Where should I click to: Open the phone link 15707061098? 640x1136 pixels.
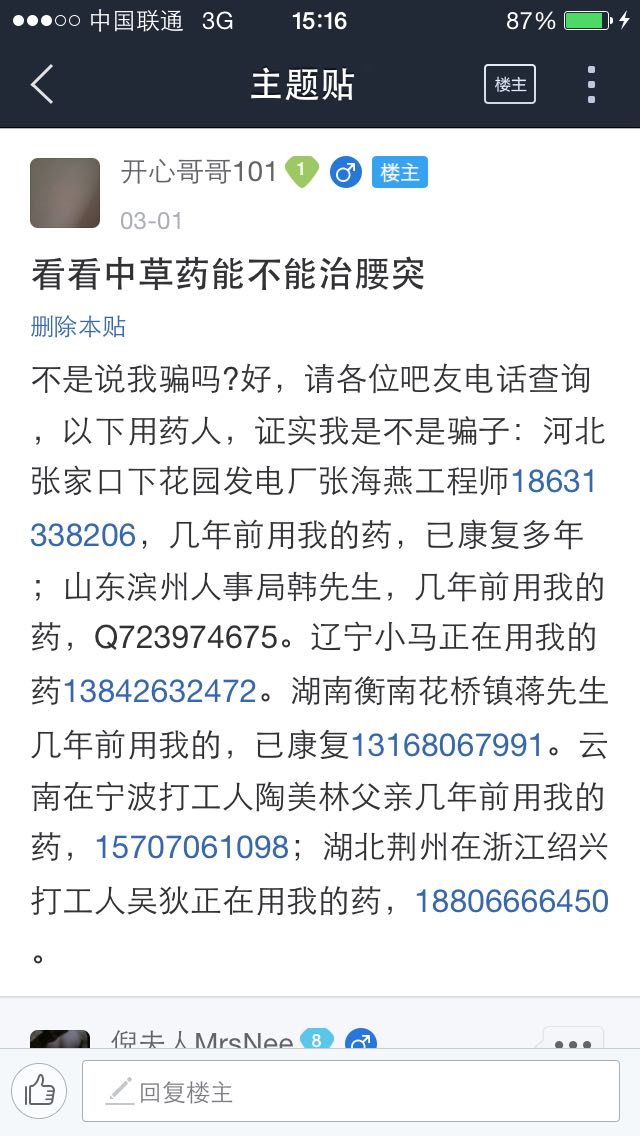(192, 847)
